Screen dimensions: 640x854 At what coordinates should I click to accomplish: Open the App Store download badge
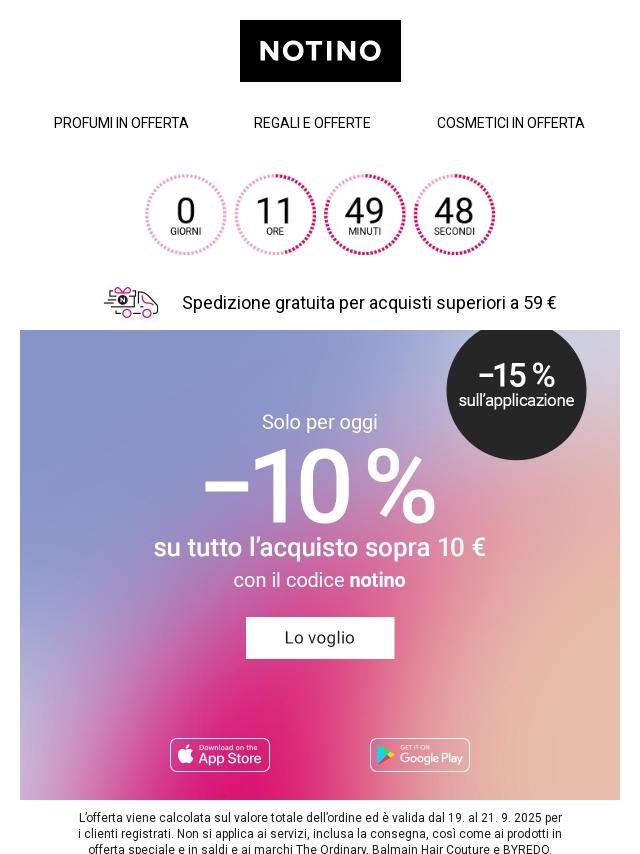coord(220,755)
